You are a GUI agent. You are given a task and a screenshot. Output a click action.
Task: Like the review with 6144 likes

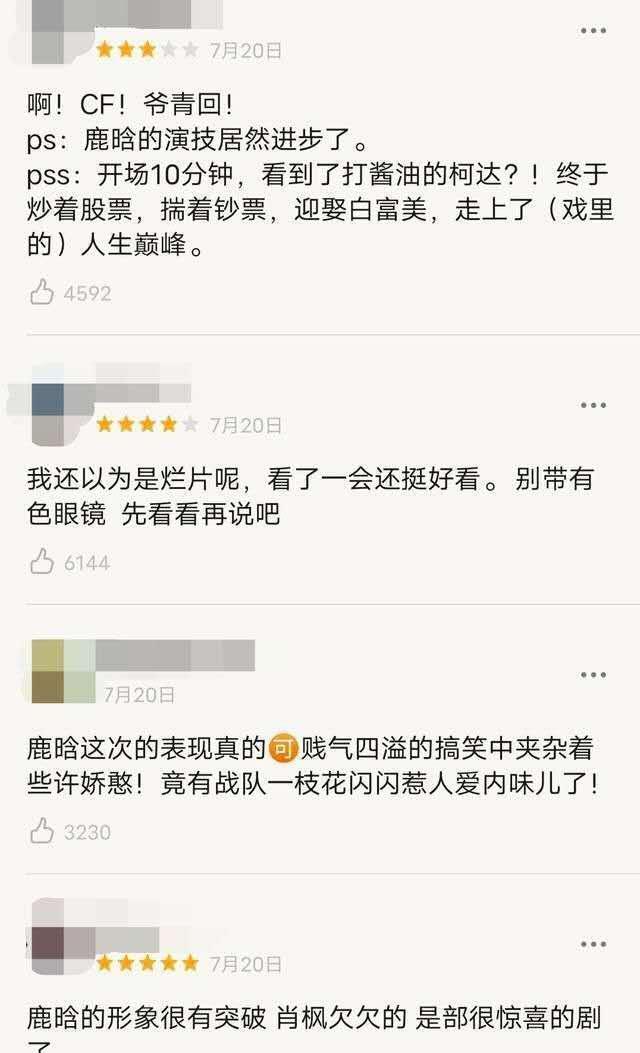click(42, 562)
